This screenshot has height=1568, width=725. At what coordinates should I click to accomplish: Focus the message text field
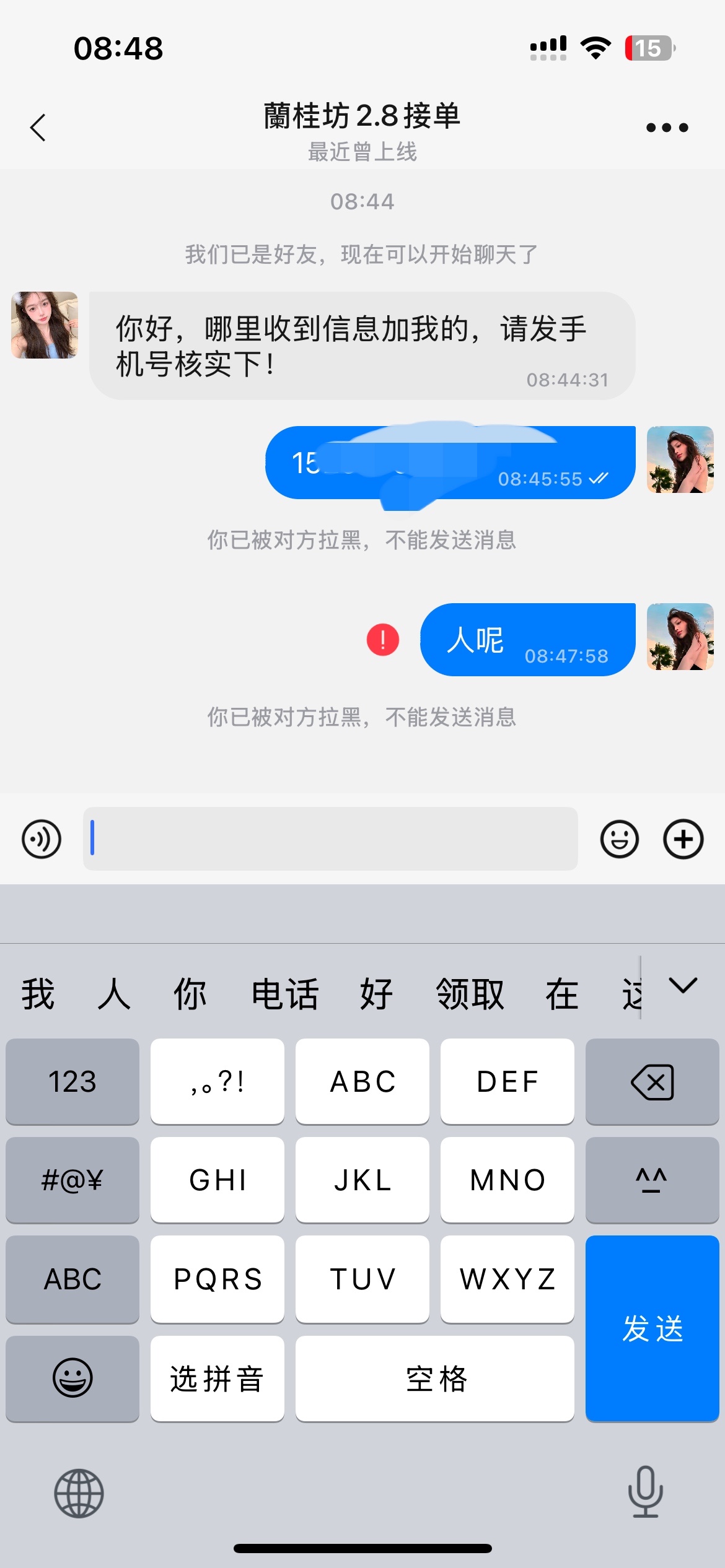pos(330,839)
